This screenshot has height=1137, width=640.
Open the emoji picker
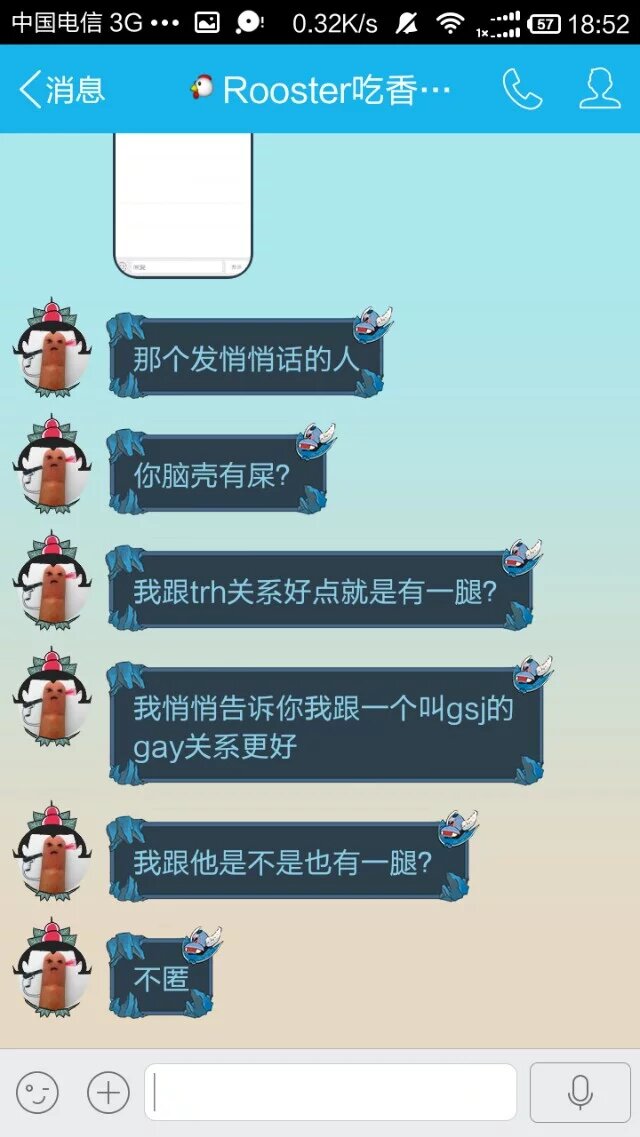pyautogui.click(x=37, y=1092)
